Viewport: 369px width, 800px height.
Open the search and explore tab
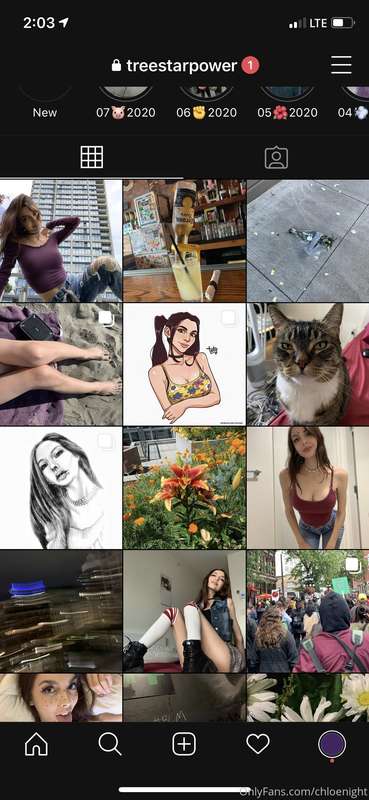110,745
